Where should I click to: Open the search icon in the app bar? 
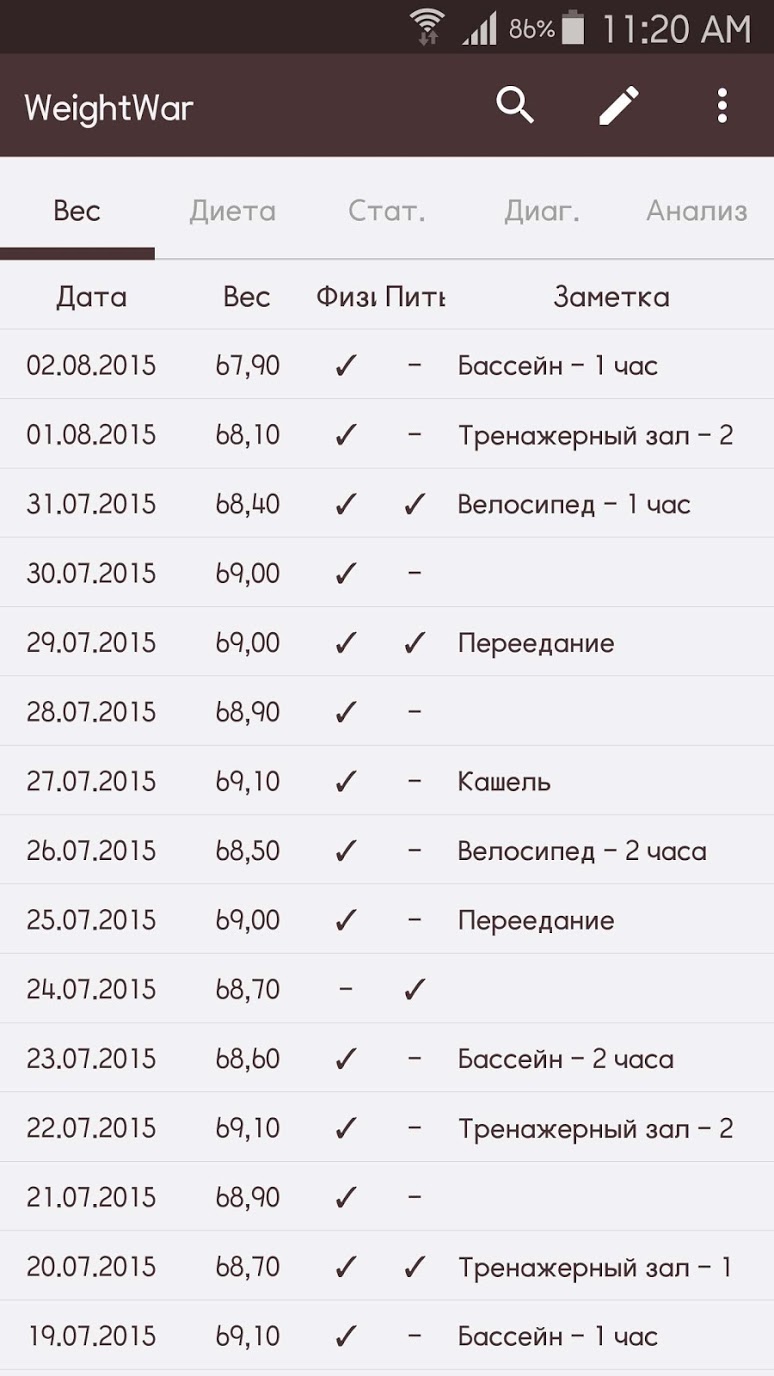tap(515, 105)
